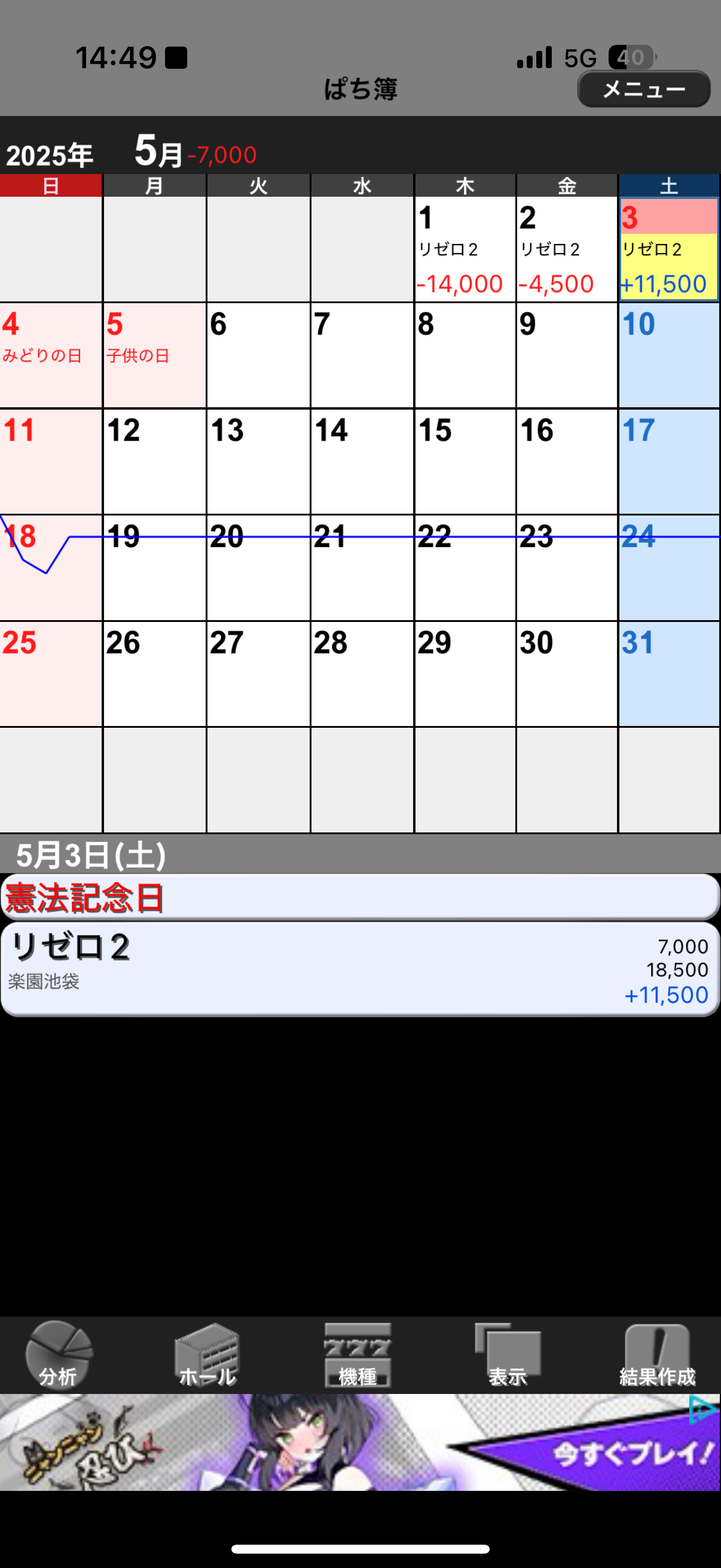Open the リゼロ2 楽園池袋 record
Screen dimensions: 721x1568
tap(360, 969)
